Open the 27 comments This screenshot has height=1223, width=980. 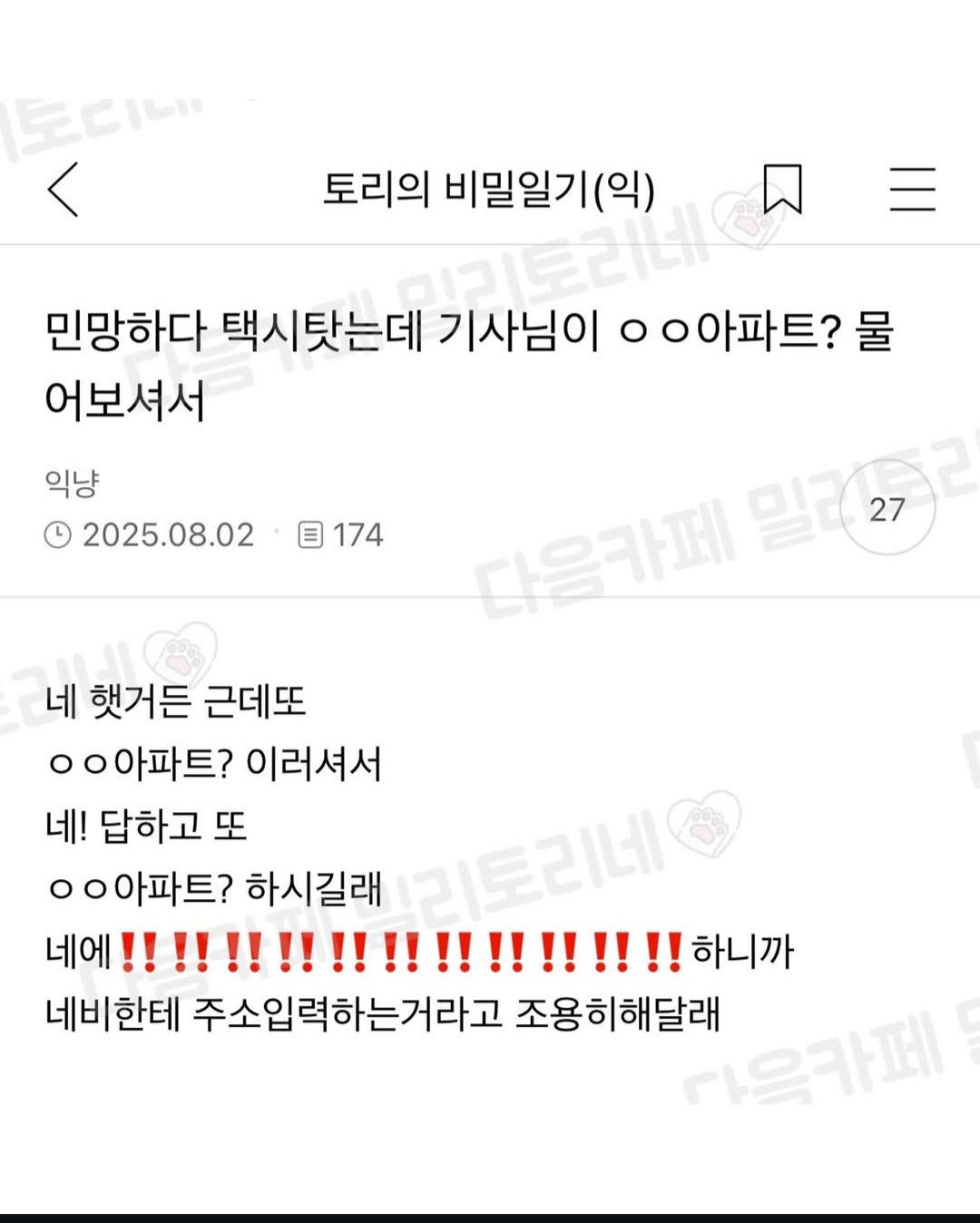887,509
